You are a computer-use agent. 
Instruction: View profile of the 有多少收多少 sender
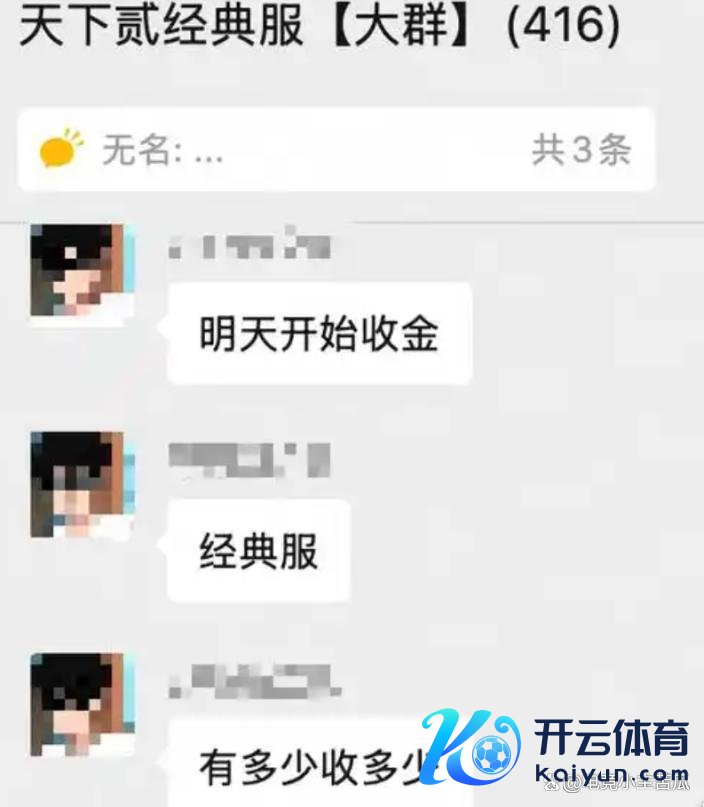pyautogui.click(x=83, y=705)
